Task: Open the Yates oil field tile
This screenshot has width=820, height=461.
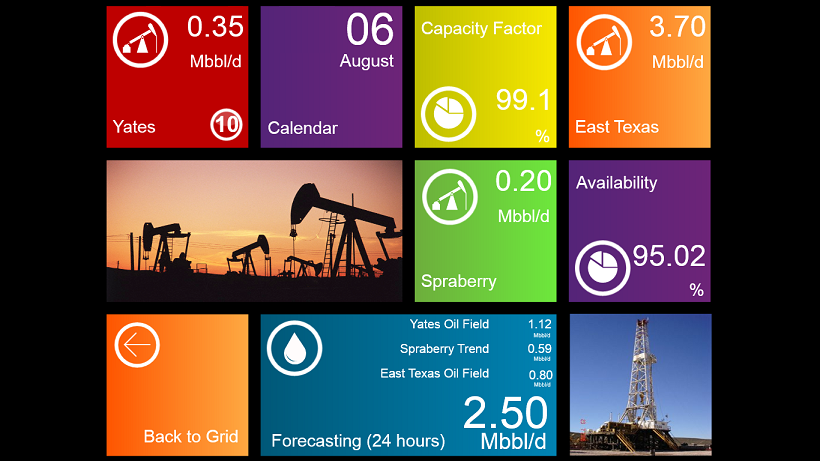Action: pyautogui.click(x=177, y=77)
